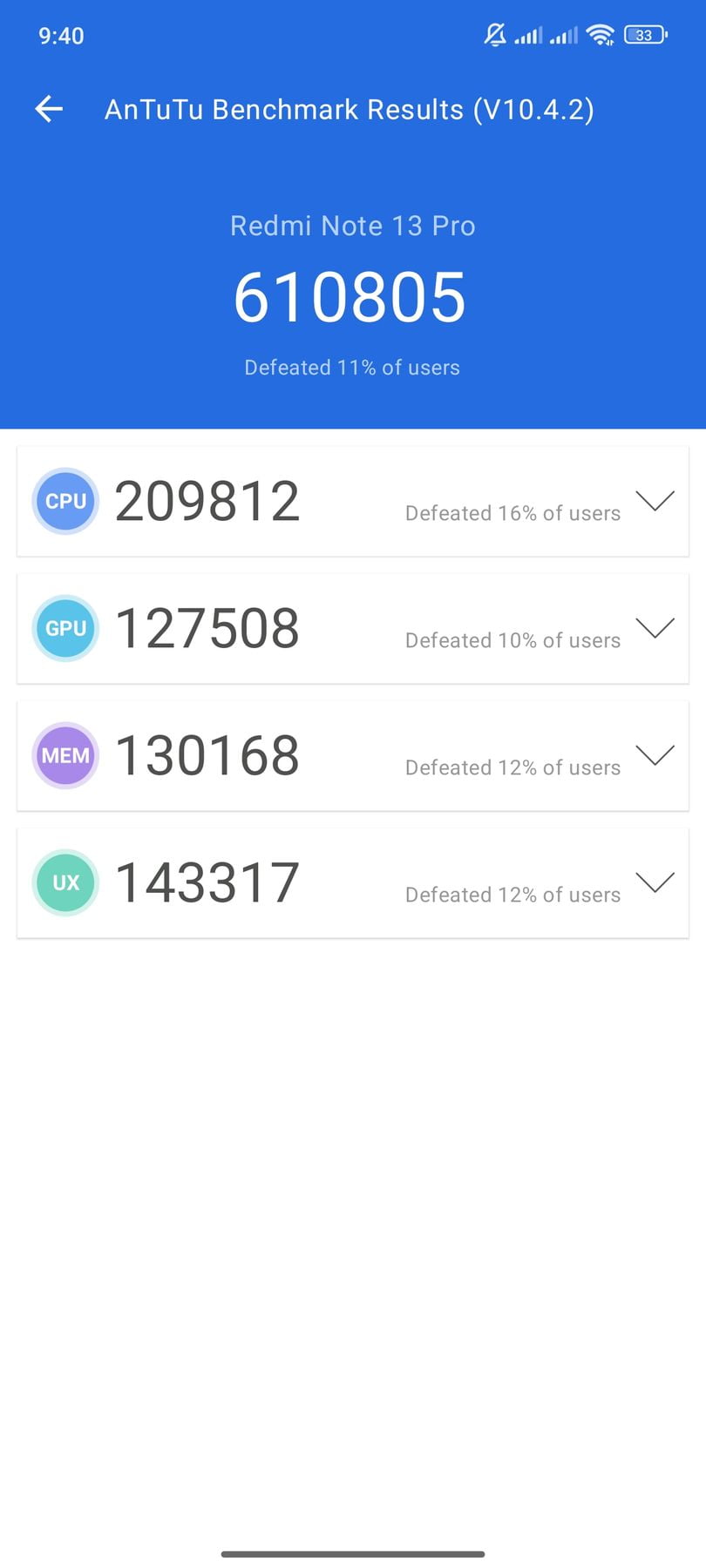This screenshot has width=706, height=1568.
Task: Click the UX score badge icon
Action: click(65, 882)
